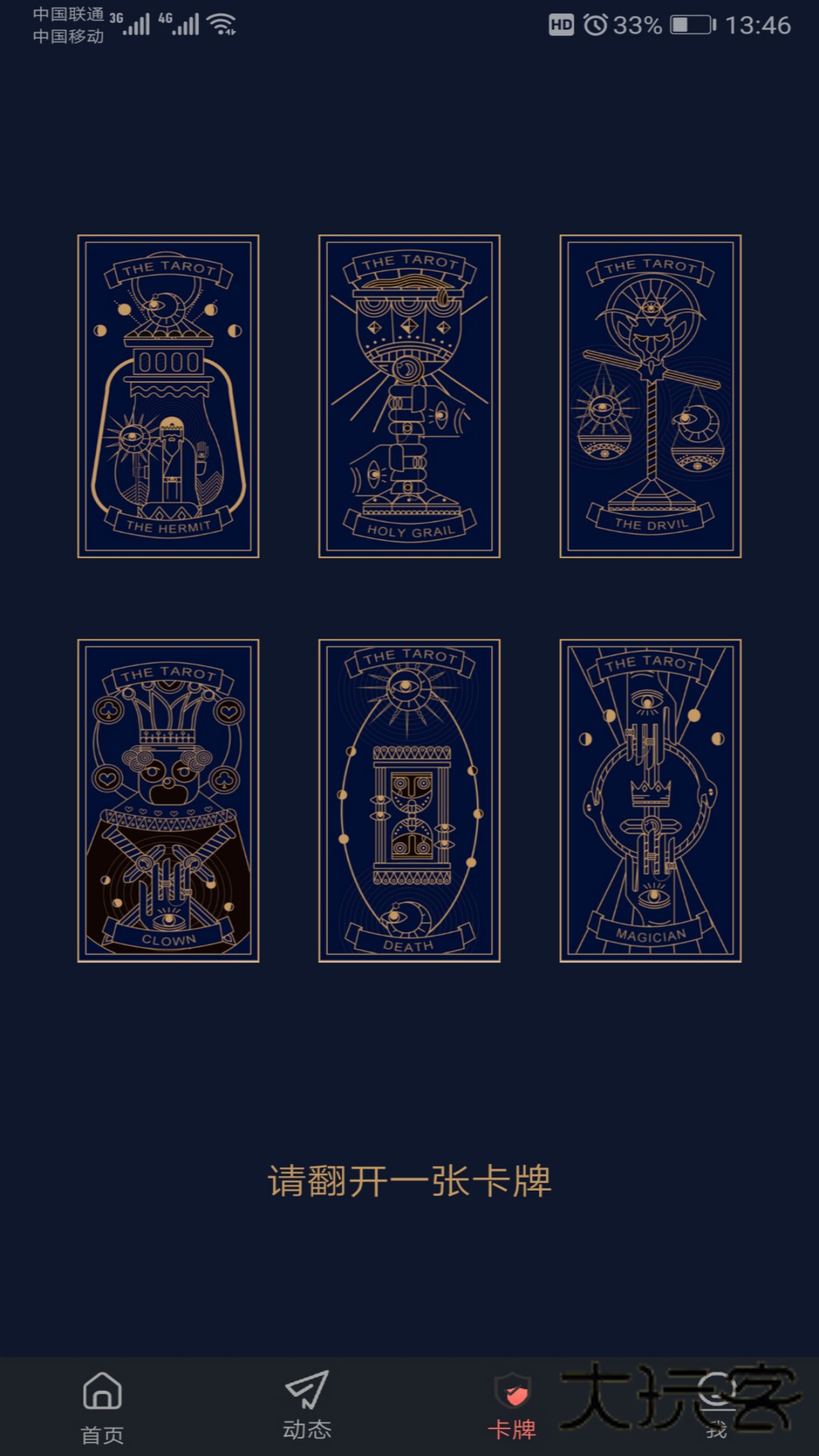819x1456 pixels.
Task: Switch to the 动态 tab
Action: pyautogui.click(x=307, y=1407)
